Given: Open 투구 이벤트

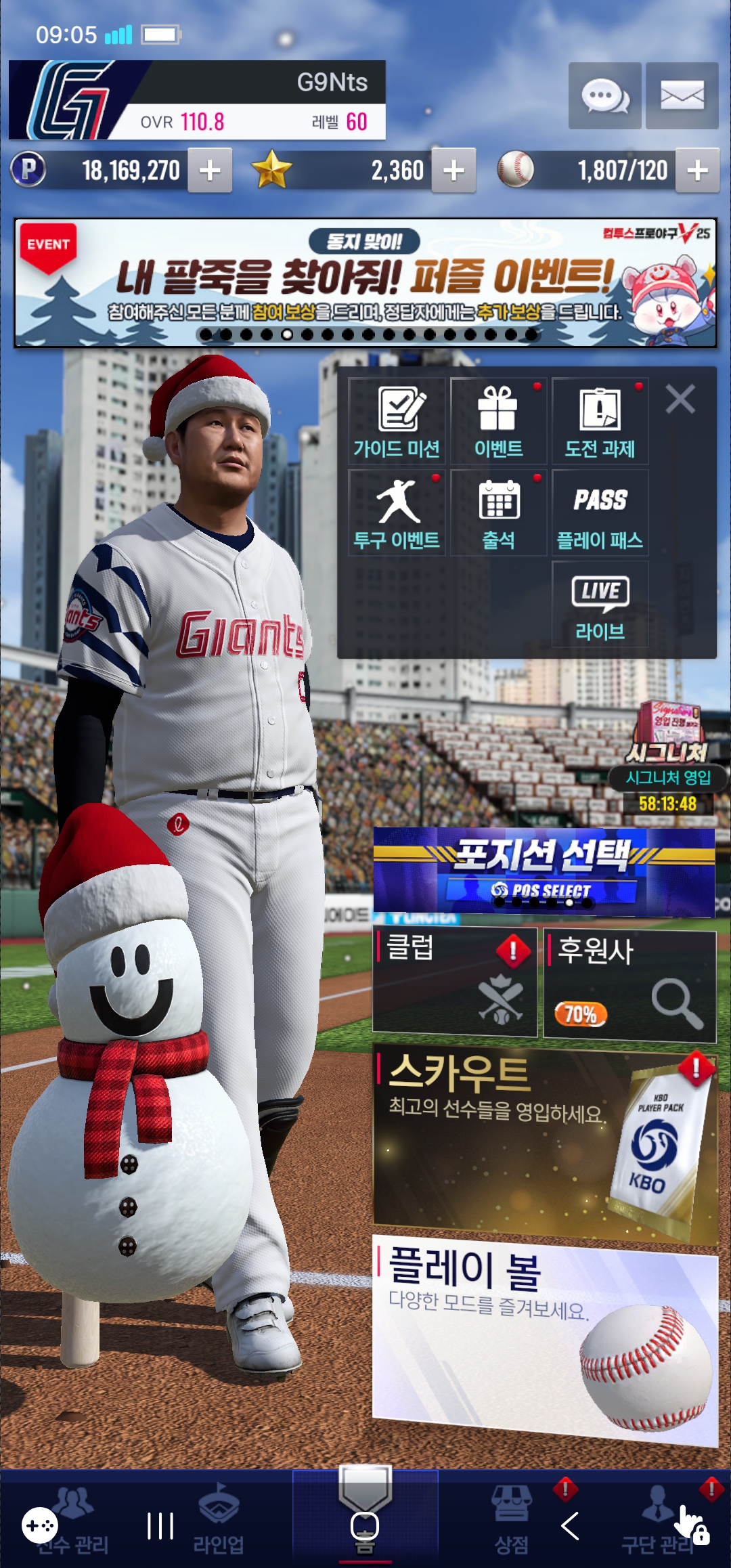Looking at the screenshot, I should (x=397, y=513).
